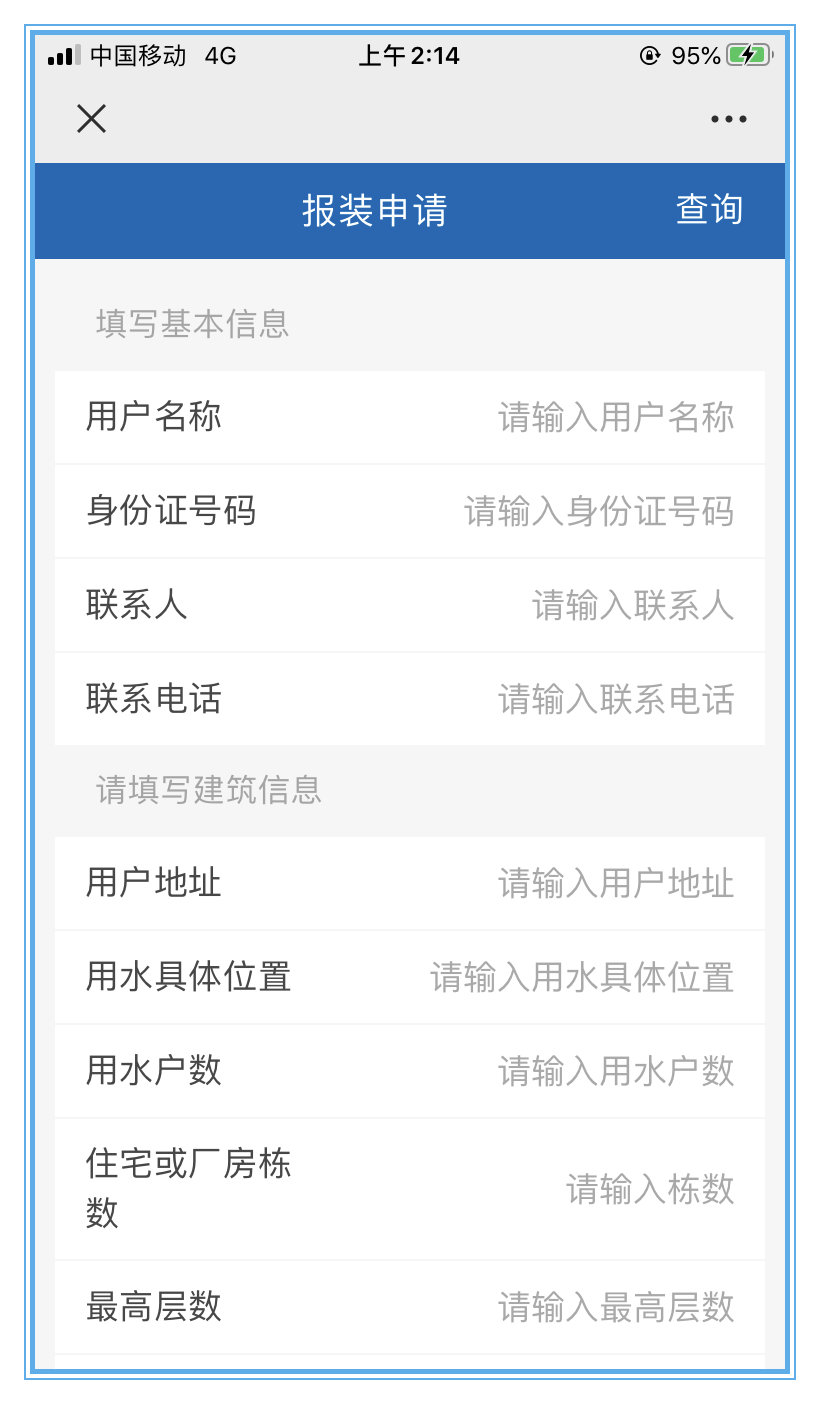Select the 住宅或厂房栋数 field
The image size is (820, 1404).
click(649, 1189)
